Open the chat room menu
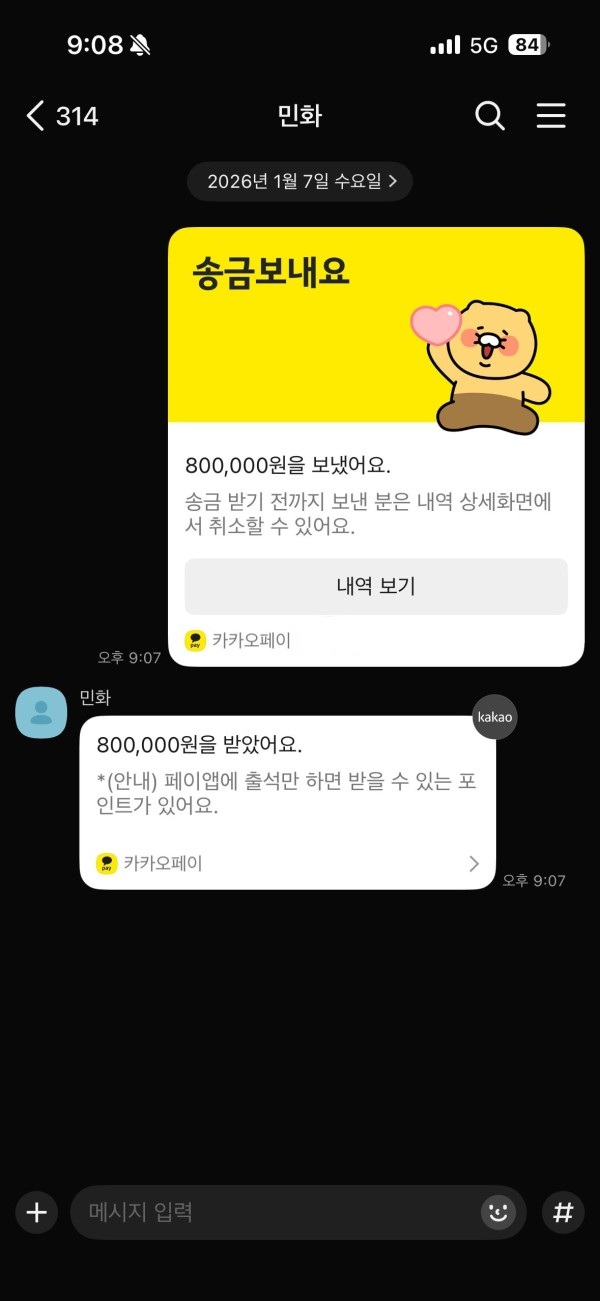The height and width of the screenshot is (1301, 600). click(551, 116)
